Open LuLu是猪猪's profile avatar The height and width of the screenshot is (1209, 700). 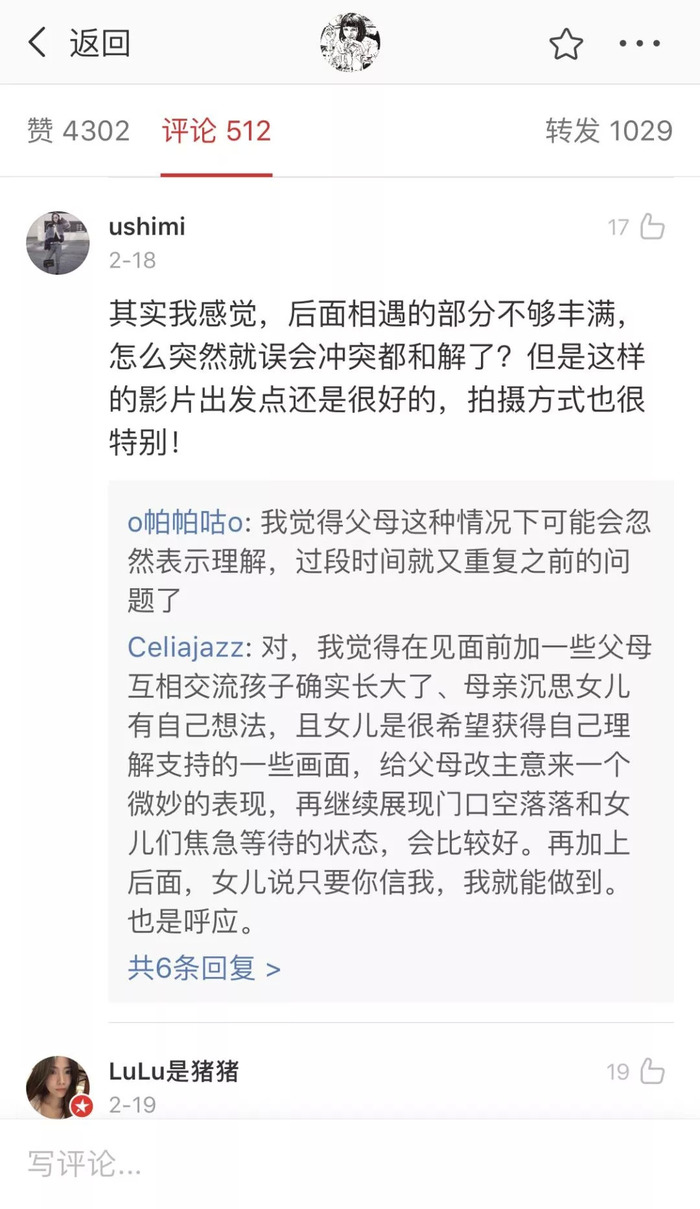58,1087
